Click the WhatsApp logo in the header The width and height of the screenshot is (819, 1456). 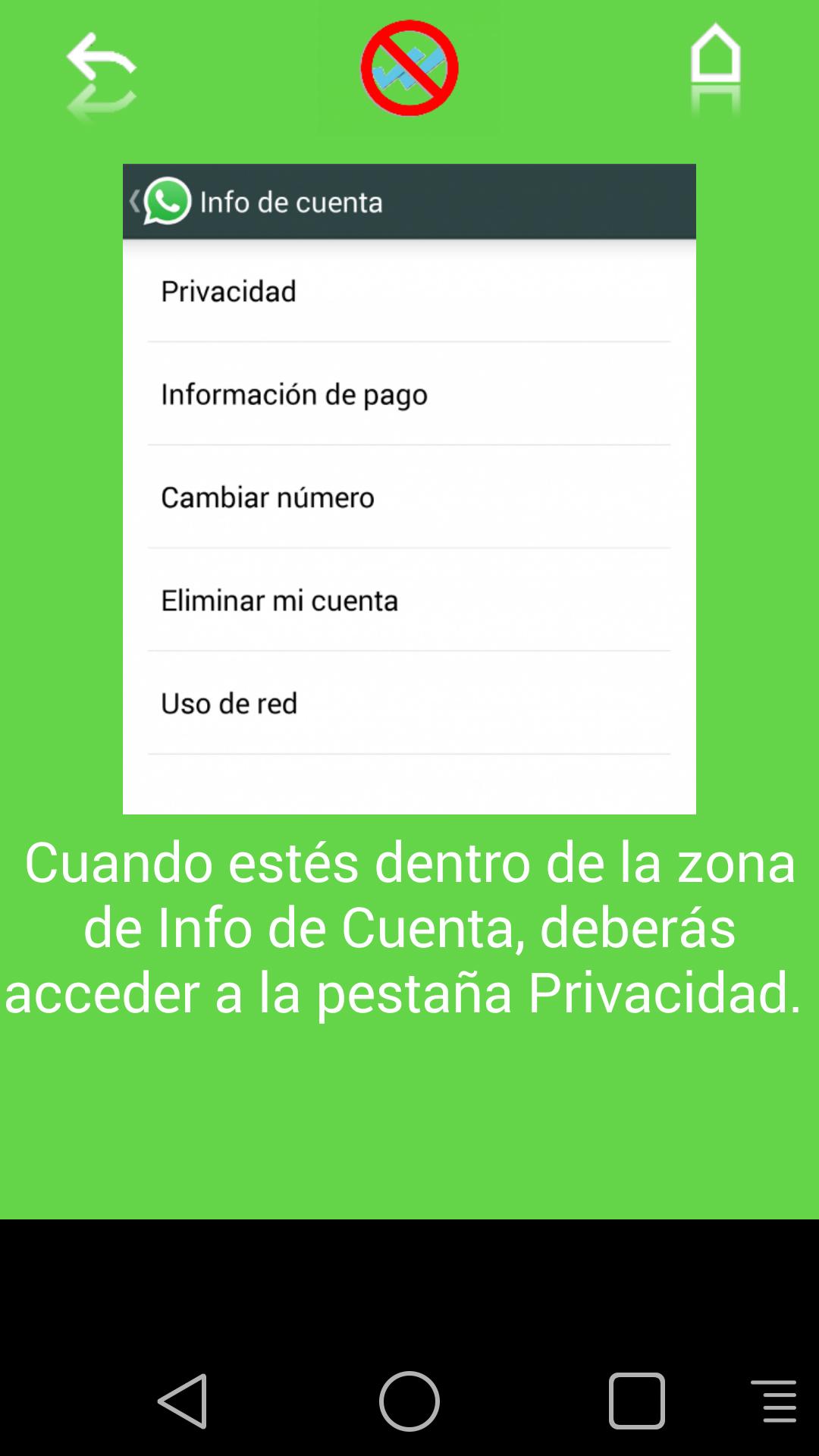[166, 201]
